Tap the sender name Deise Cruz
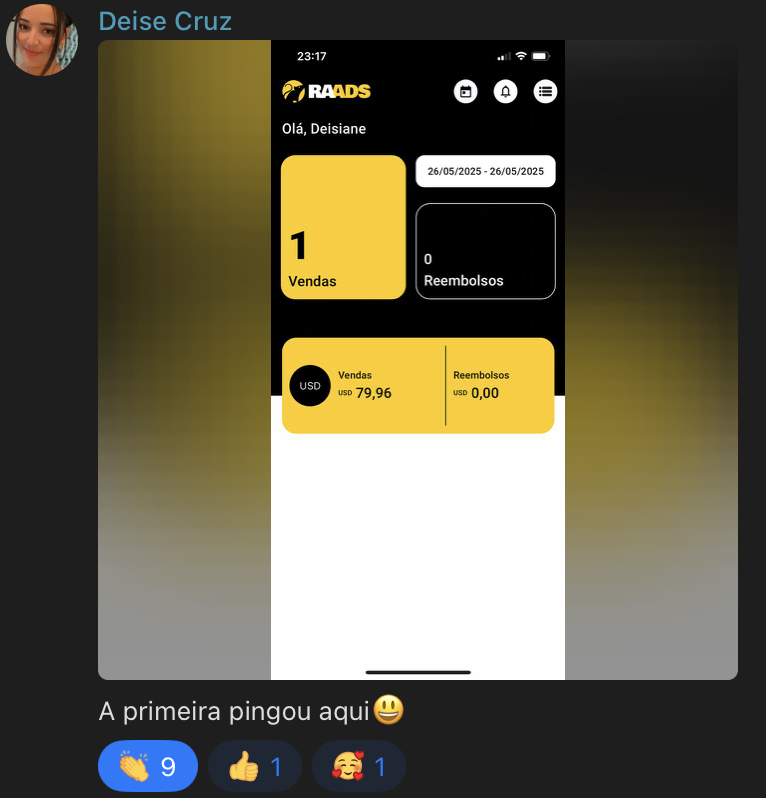The height and width of the screenshot is (798, 766). pyautogui.click(x=165, y=20)
